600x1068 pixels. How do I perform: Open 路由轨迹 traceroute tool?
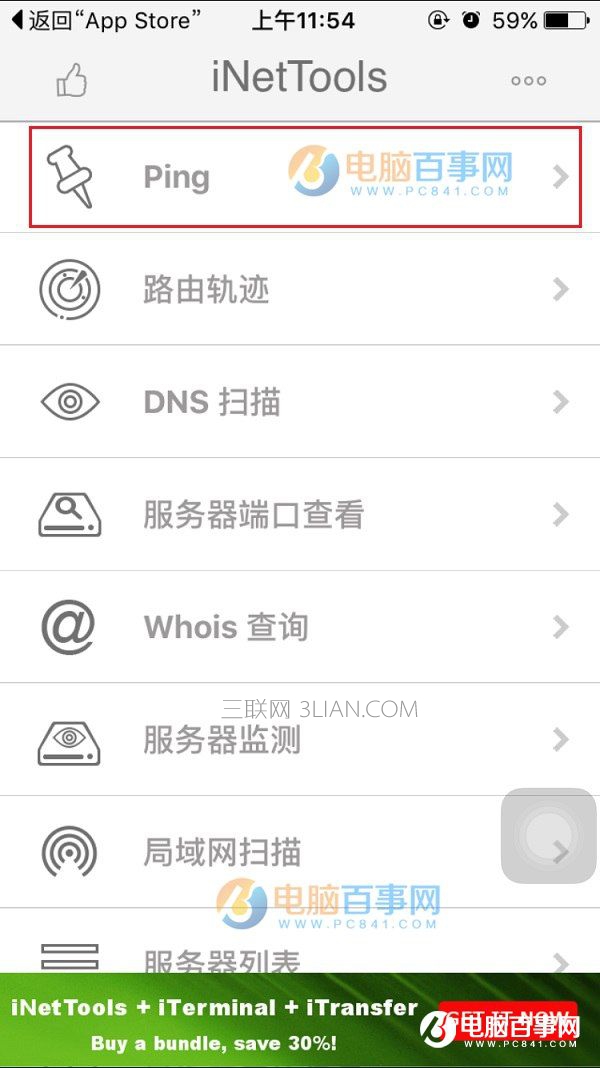click(300, 290)
